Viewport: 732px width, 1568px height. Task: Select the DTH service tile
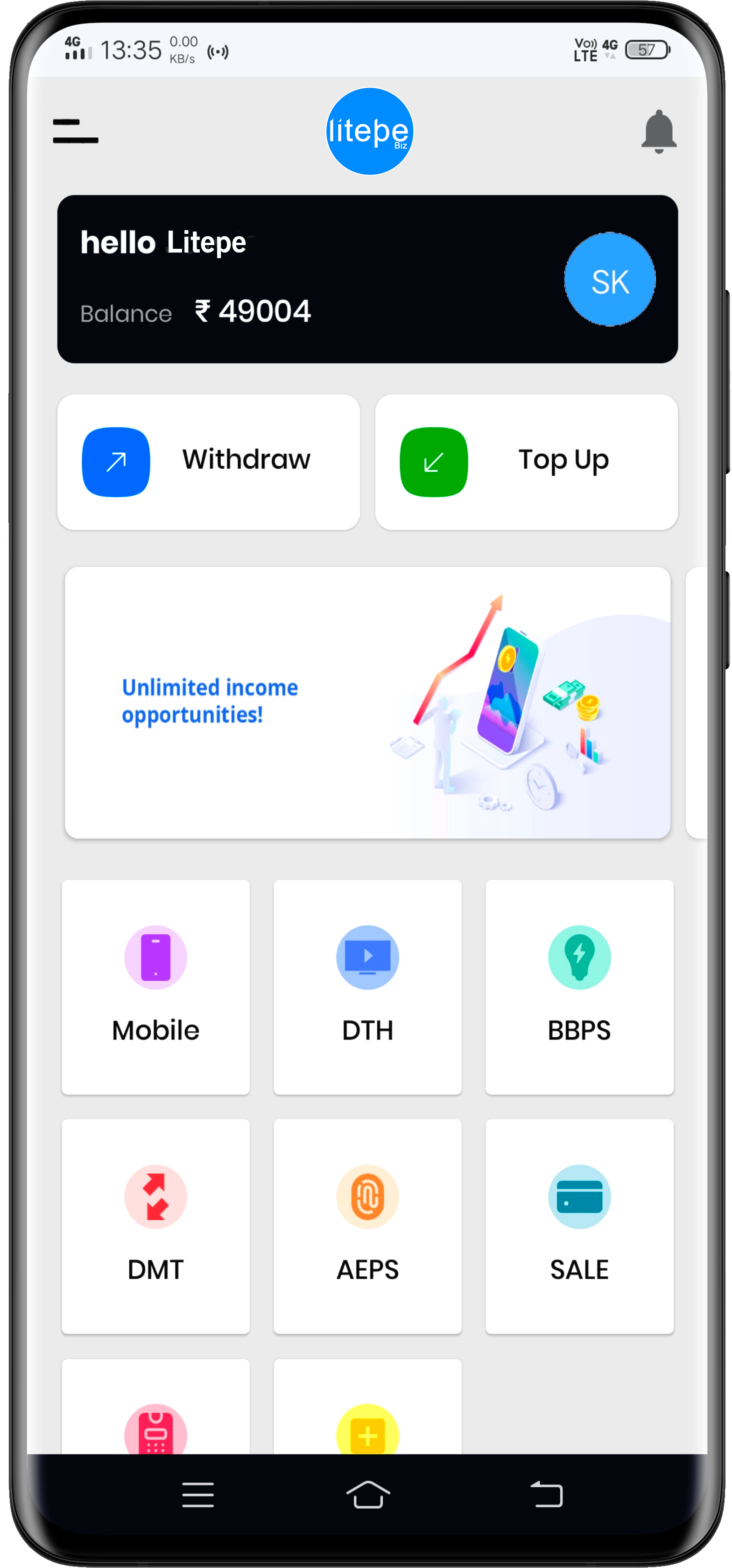tap(367, 986)
